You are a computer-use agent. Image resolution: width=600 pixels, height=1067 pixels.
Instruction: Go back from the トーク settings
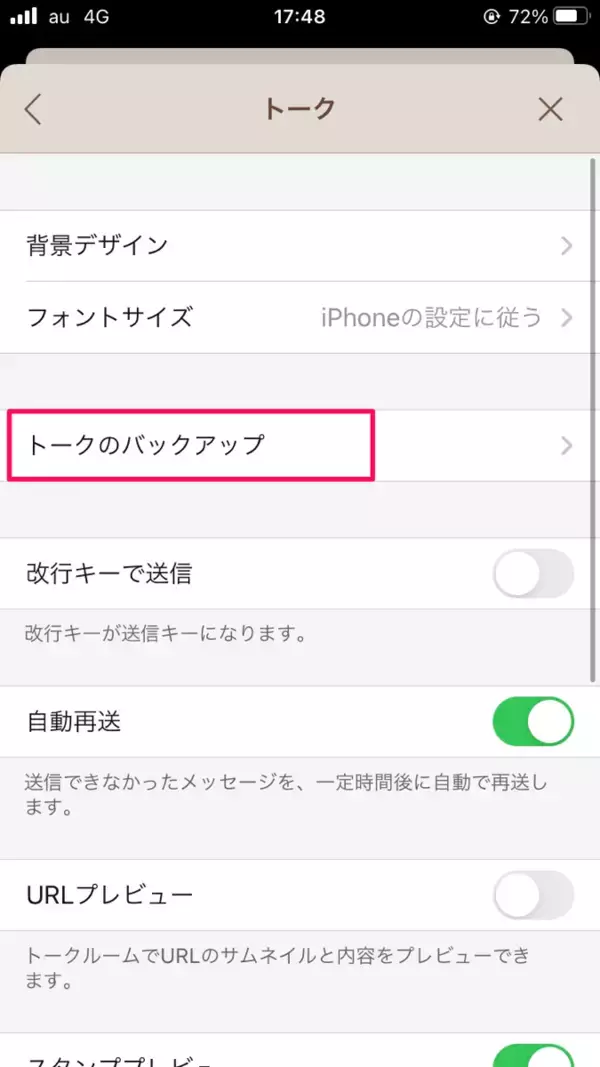(x=34, y=109)
